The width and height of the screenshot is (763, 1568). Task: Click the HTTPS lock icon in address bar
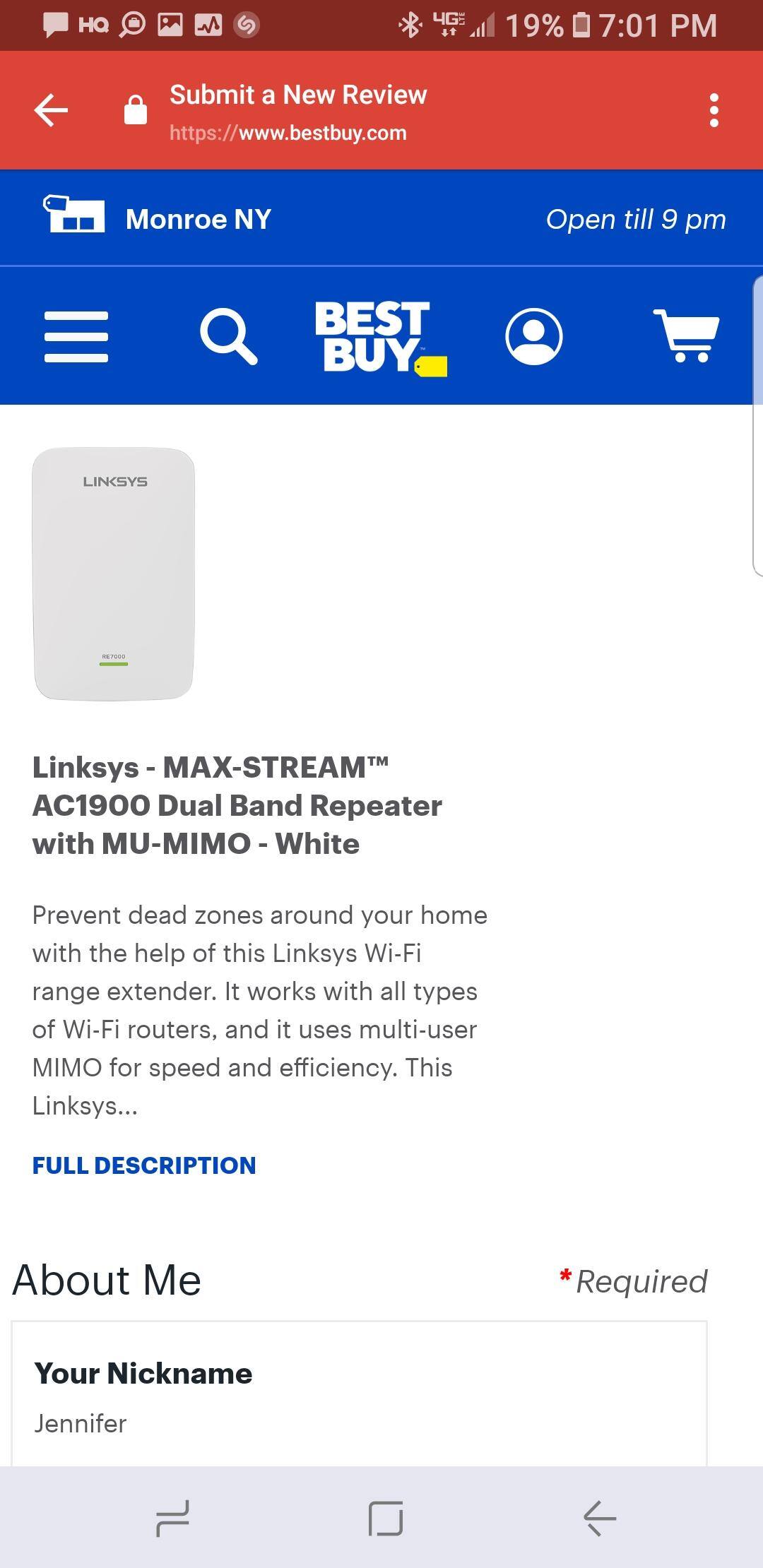point(135,109)
